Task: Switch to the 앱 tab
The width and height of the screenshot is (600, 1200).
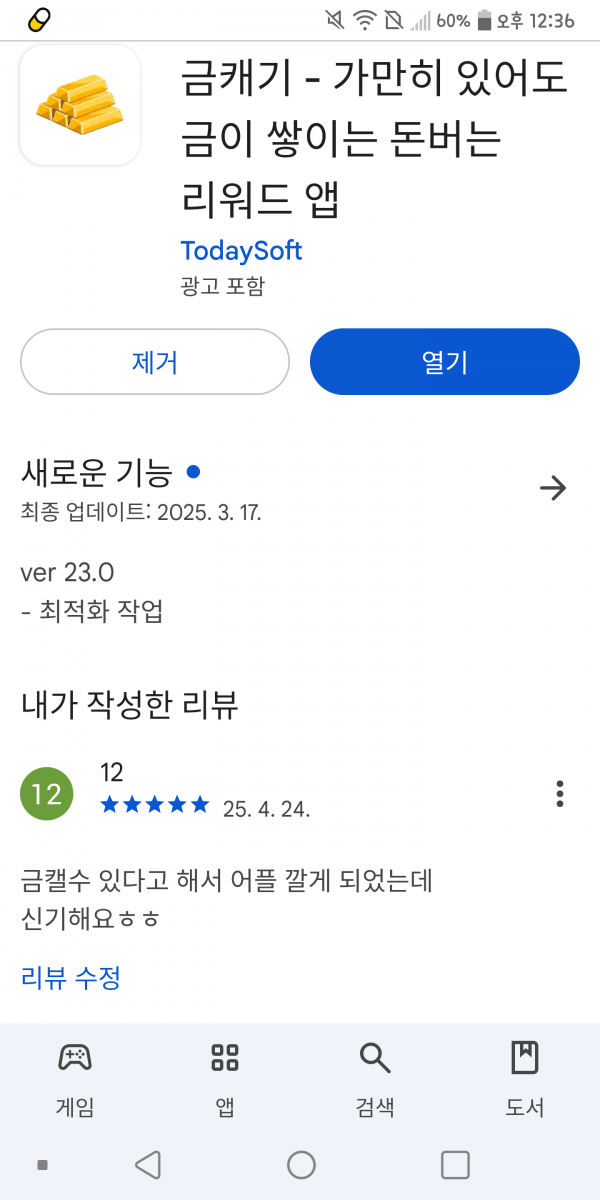Action: [225, 1079]
